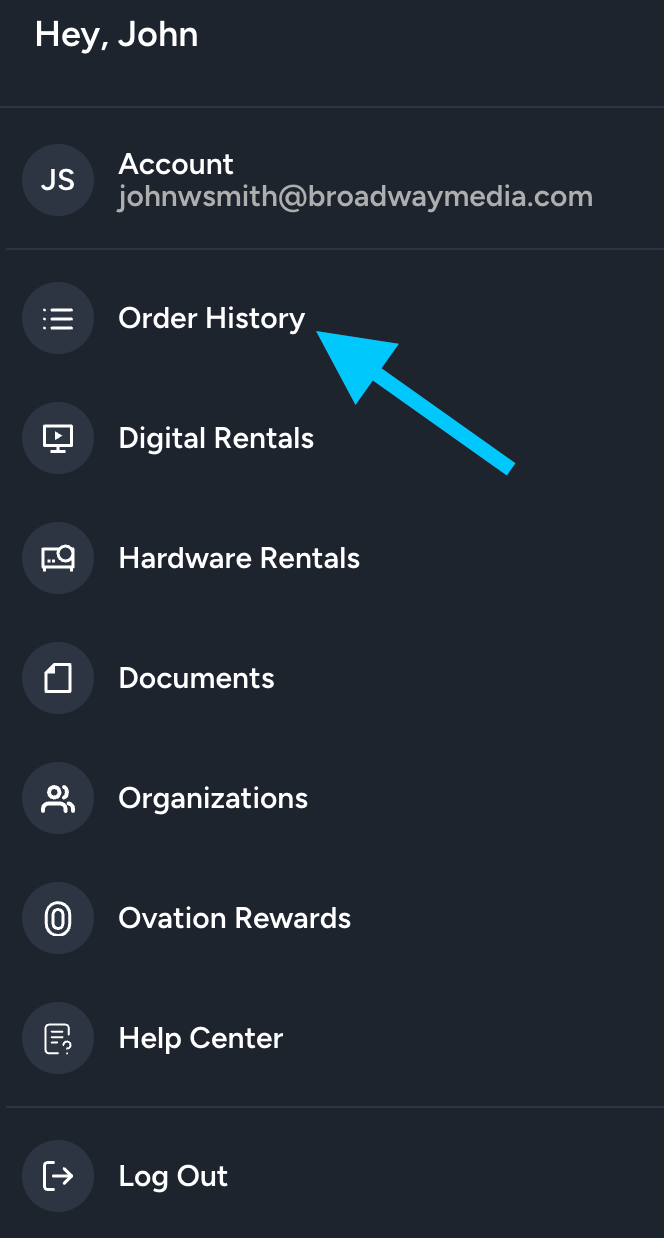Visit the Help Center
Viewport: 664px width, 1238px height.
click(x=200, y=1039)
